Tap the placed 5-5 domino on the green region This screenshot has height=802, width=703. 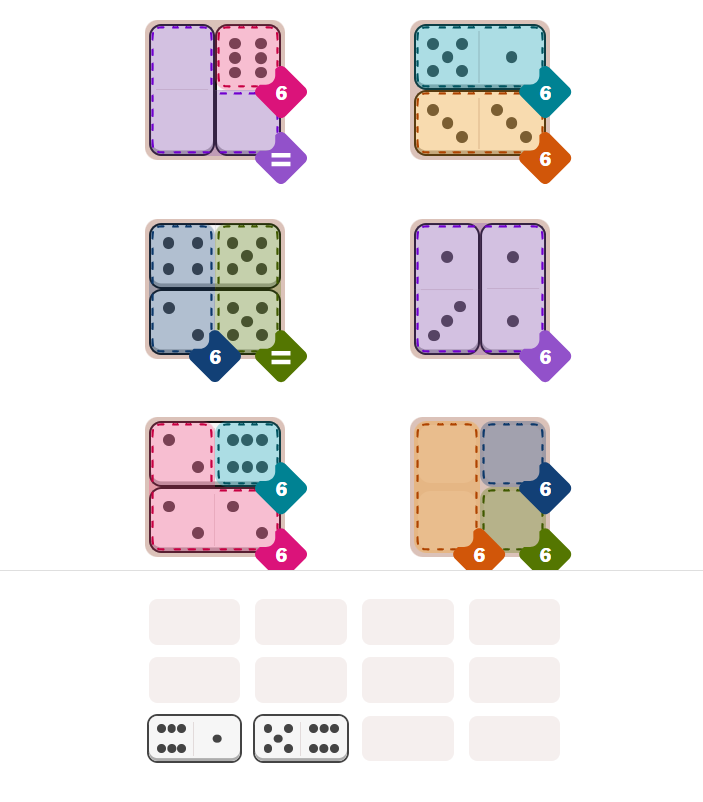[247, 289]
